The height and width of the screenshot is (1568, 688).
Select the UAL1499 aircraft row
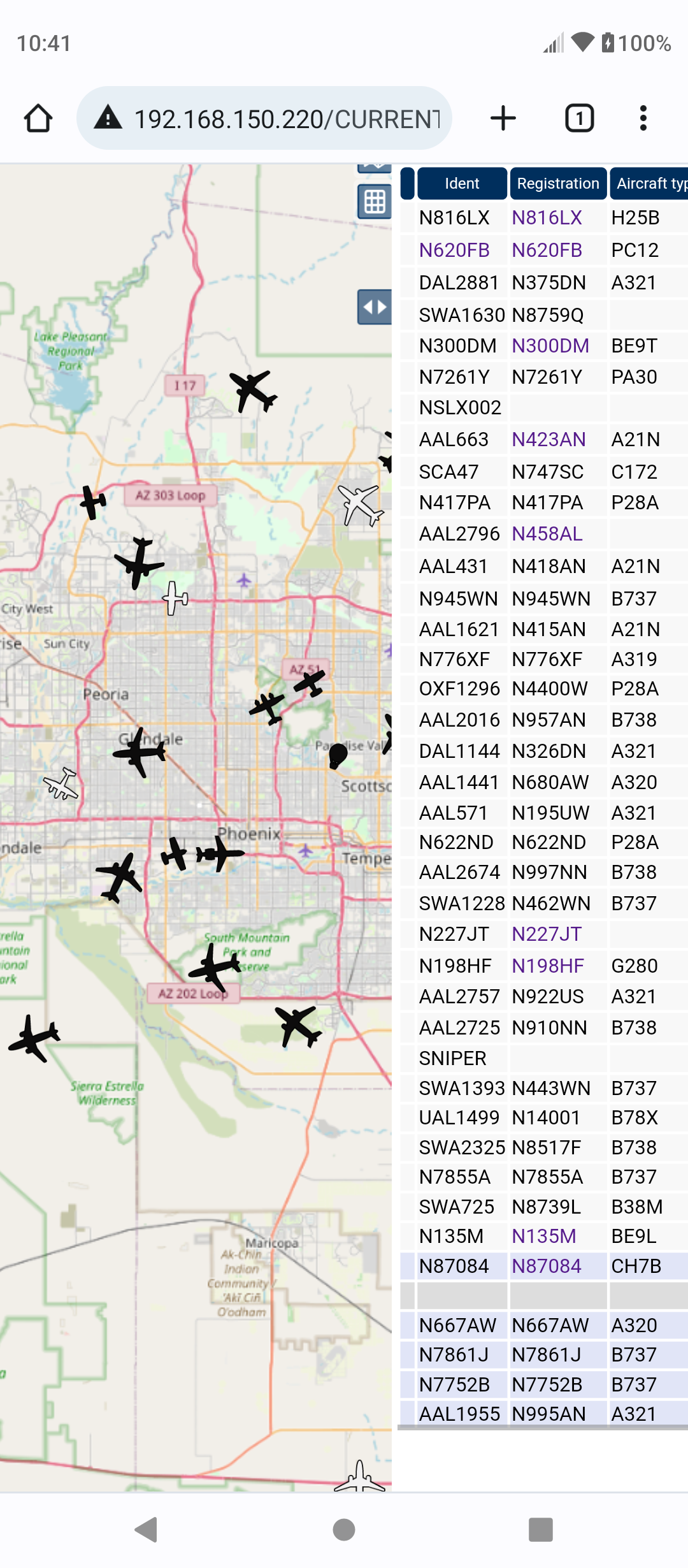[544, 1118]
